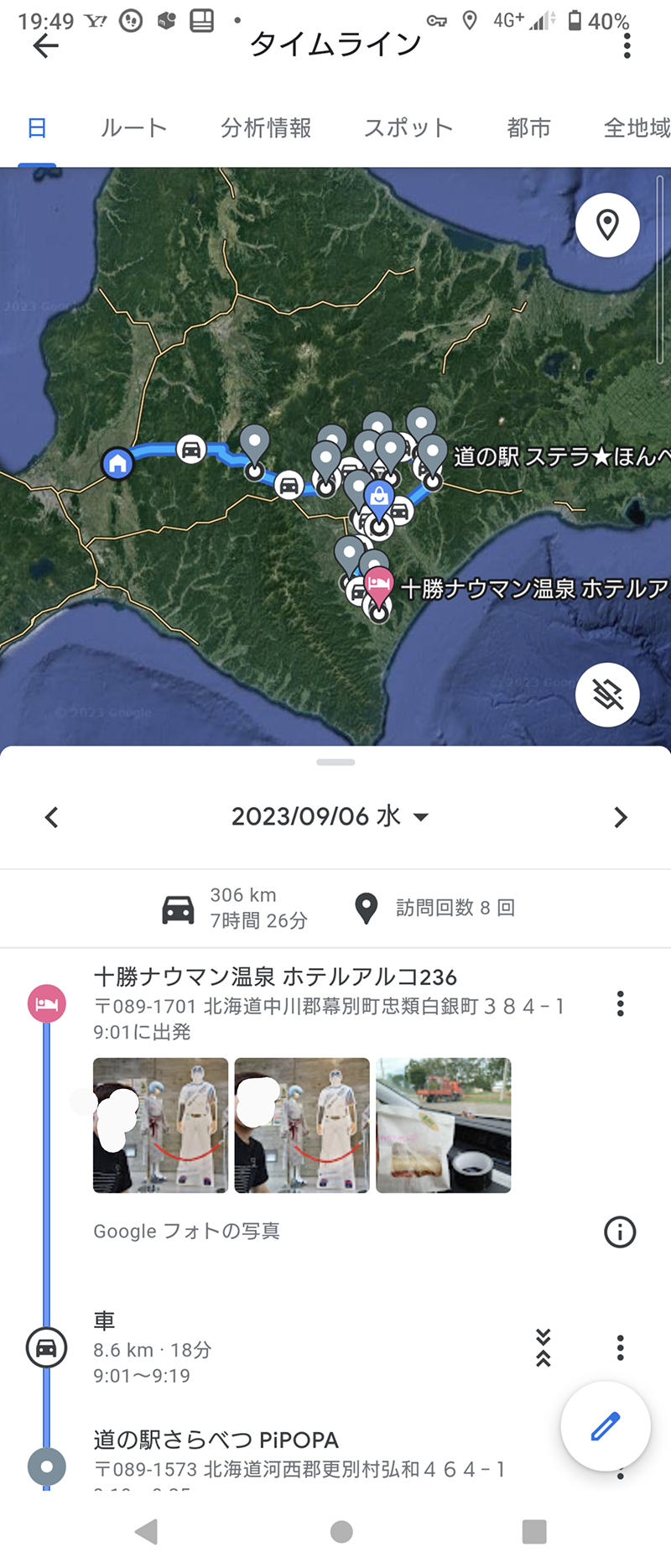Click the 訪問回数 place pin icon
Viewport: 671px width, 1568px height.
(x=367, y=909)
